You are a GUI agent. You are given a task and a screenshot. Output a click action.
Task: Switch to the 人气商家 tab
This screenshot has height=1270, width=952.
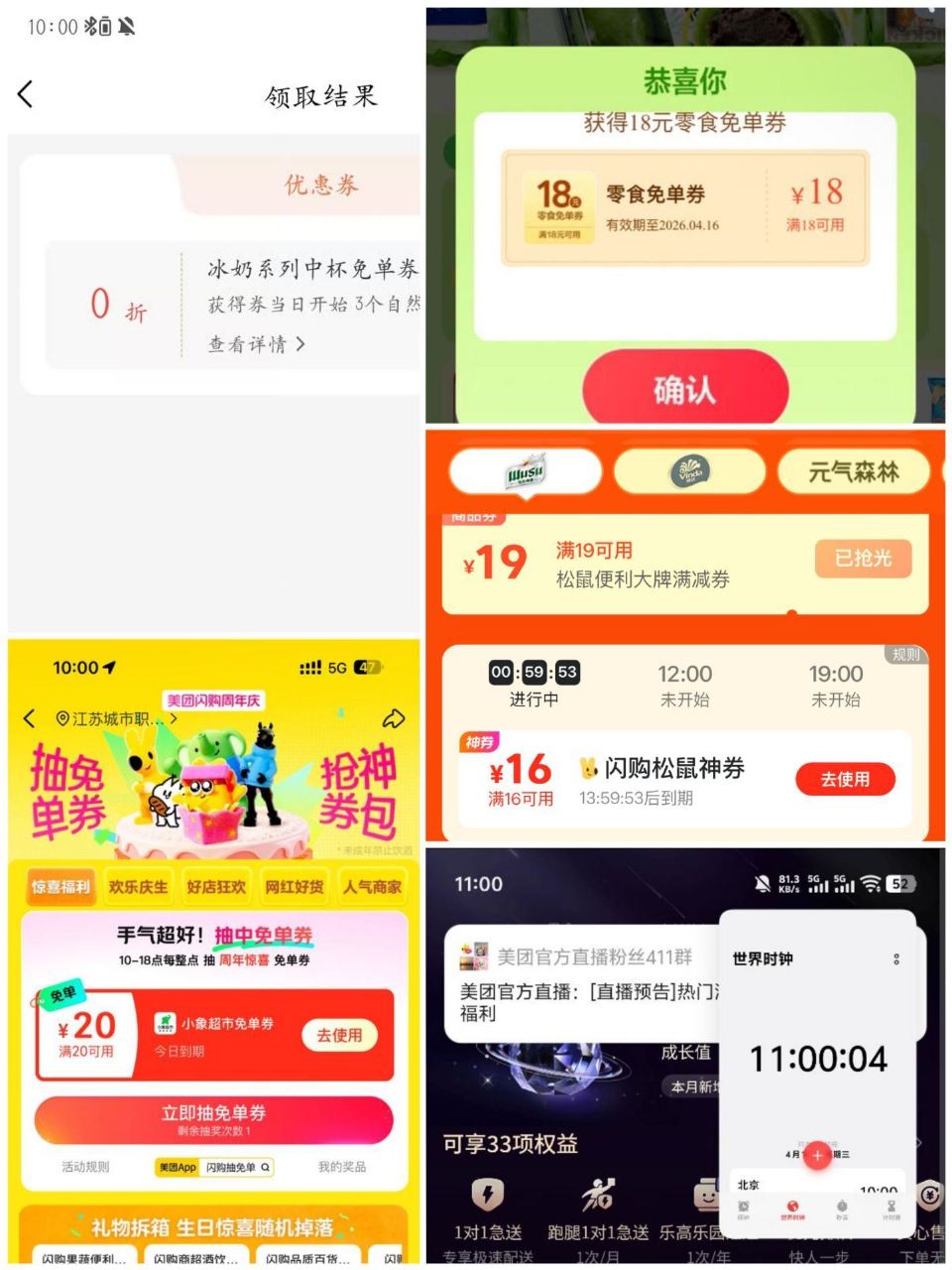[x=374, y=886]
